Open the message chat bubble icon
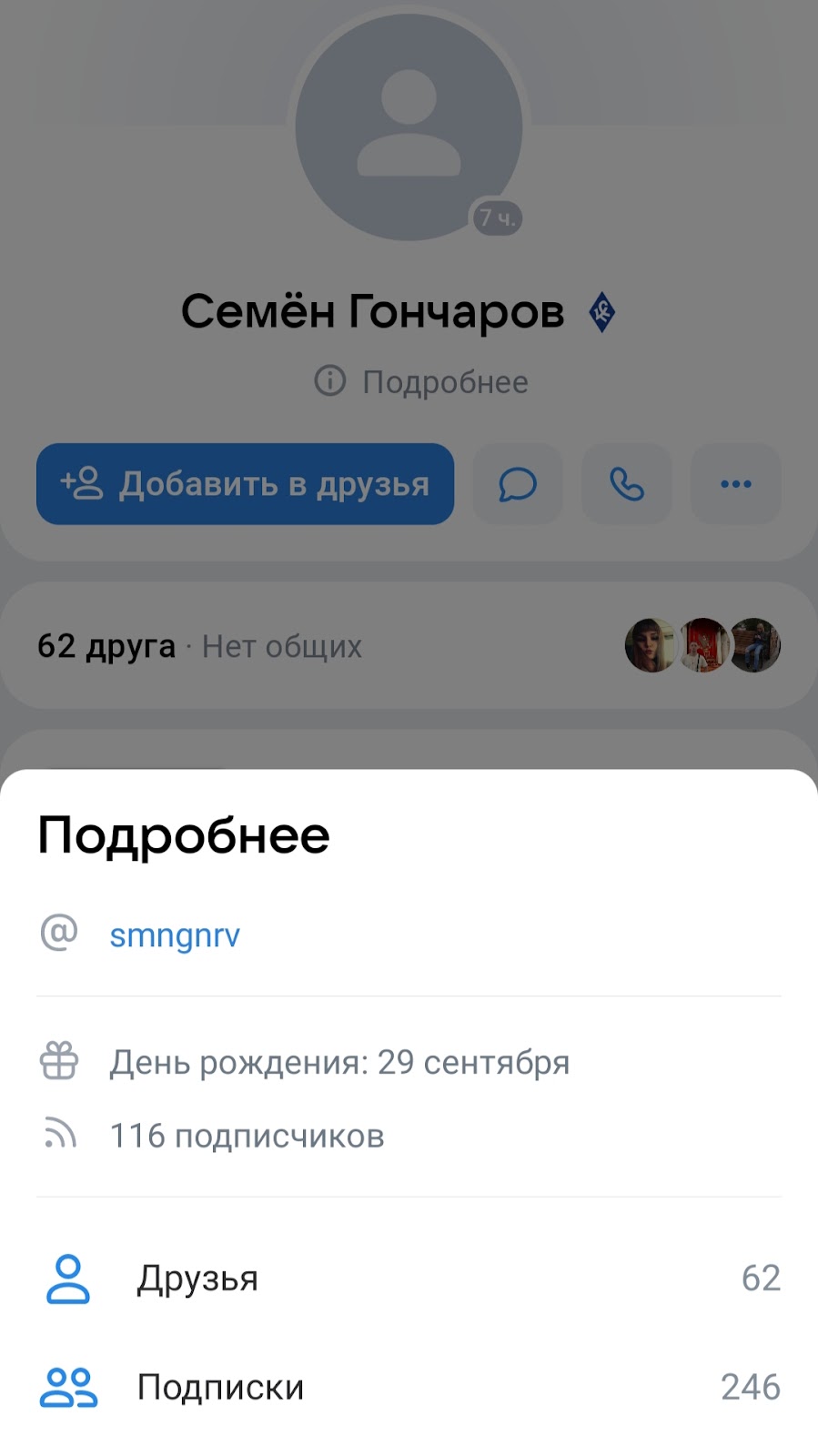Screen dimensions: 818x1456 point(517,484)
